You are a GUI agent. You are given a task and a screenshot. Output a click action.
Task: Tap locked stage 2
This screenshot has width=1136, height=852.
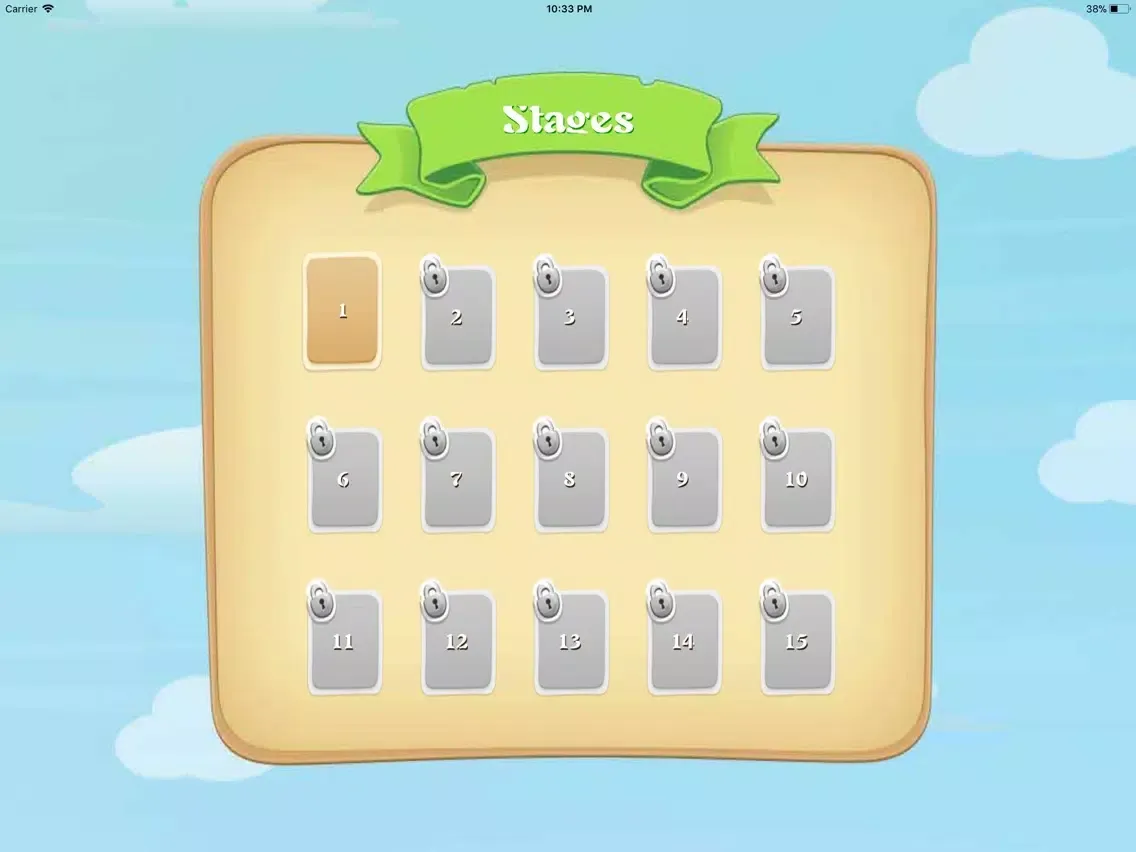pyautogui.click(x=457, y=318)
